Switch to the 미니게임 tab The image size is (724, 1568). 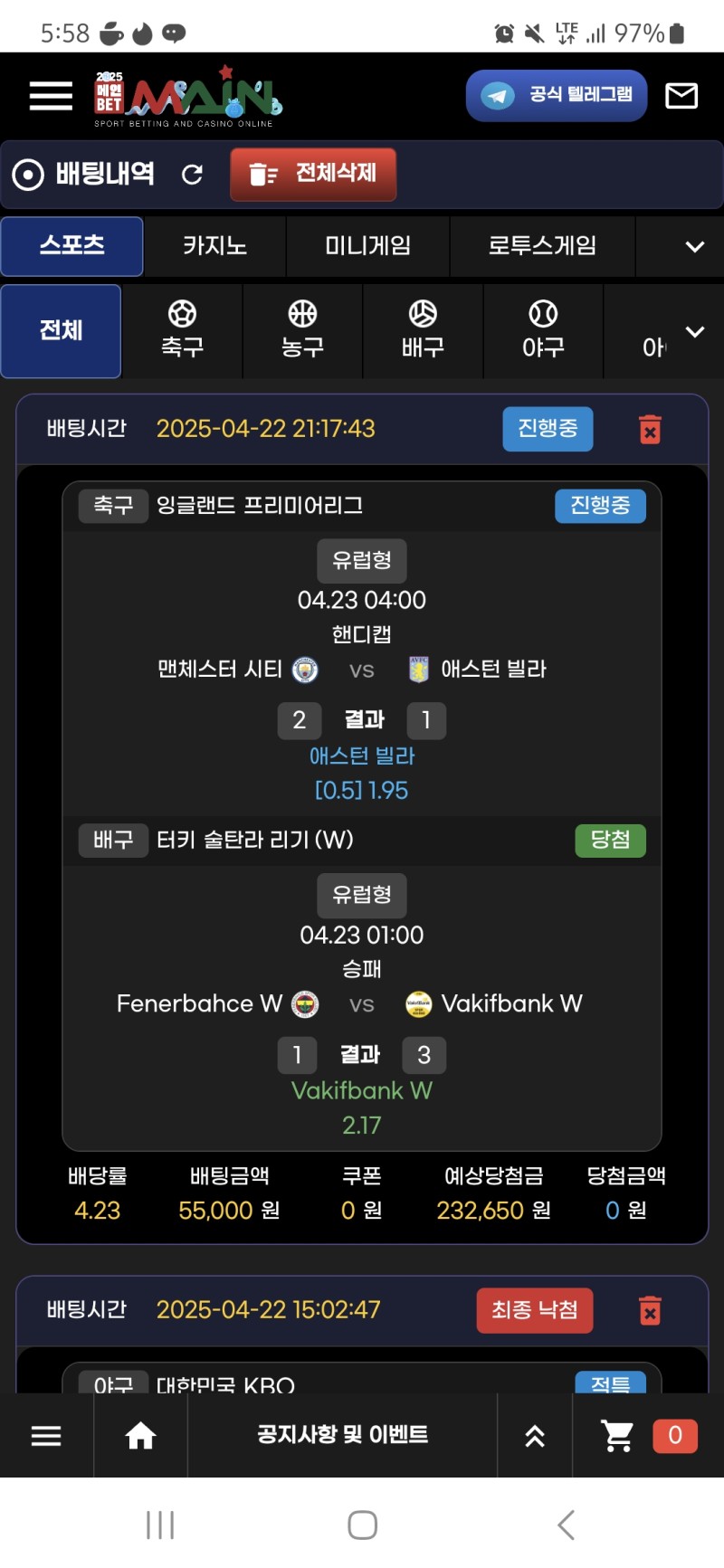pyautogui.click(x=367, y=245)
